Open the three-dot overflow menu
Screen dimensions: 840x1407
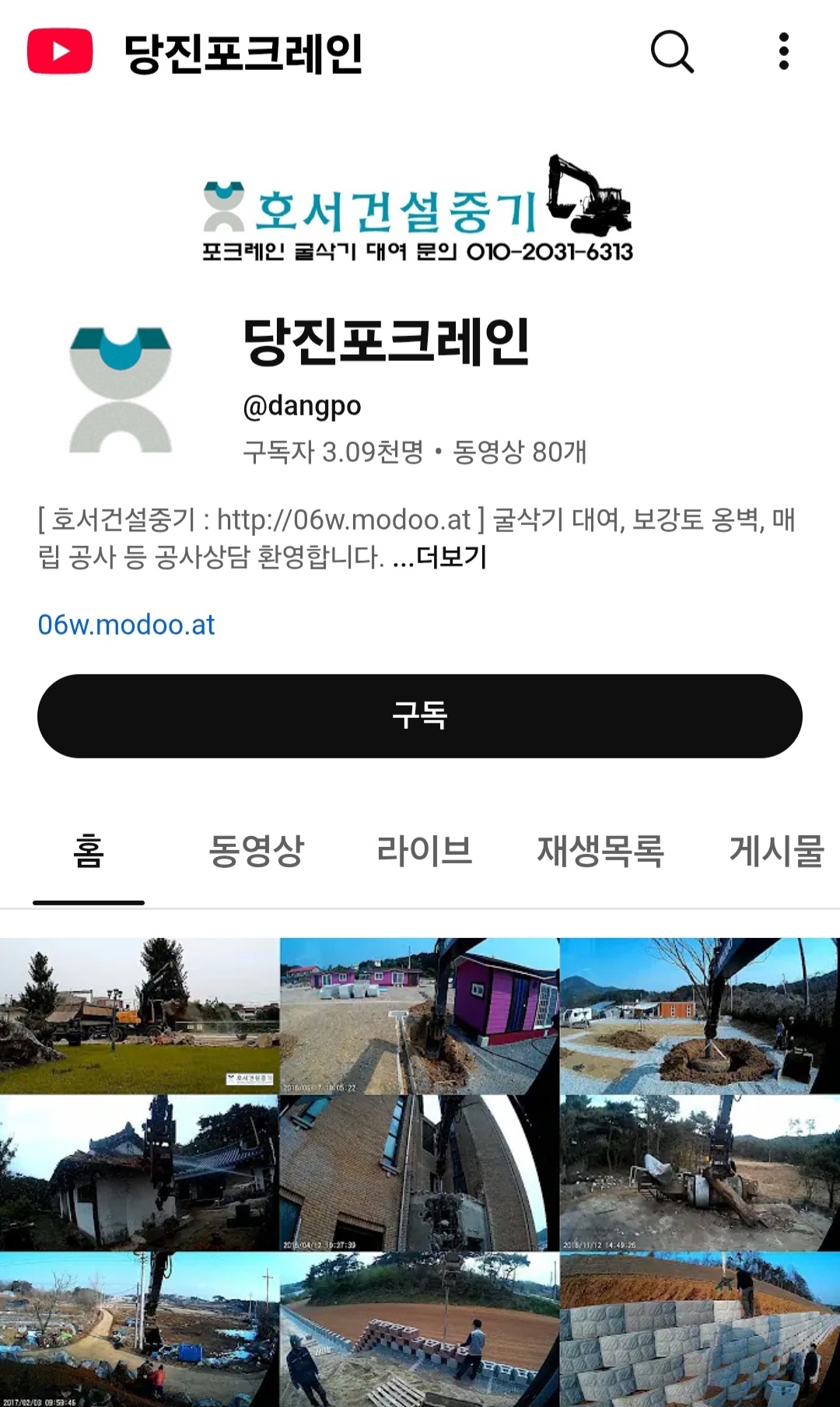tap(784, 52)
